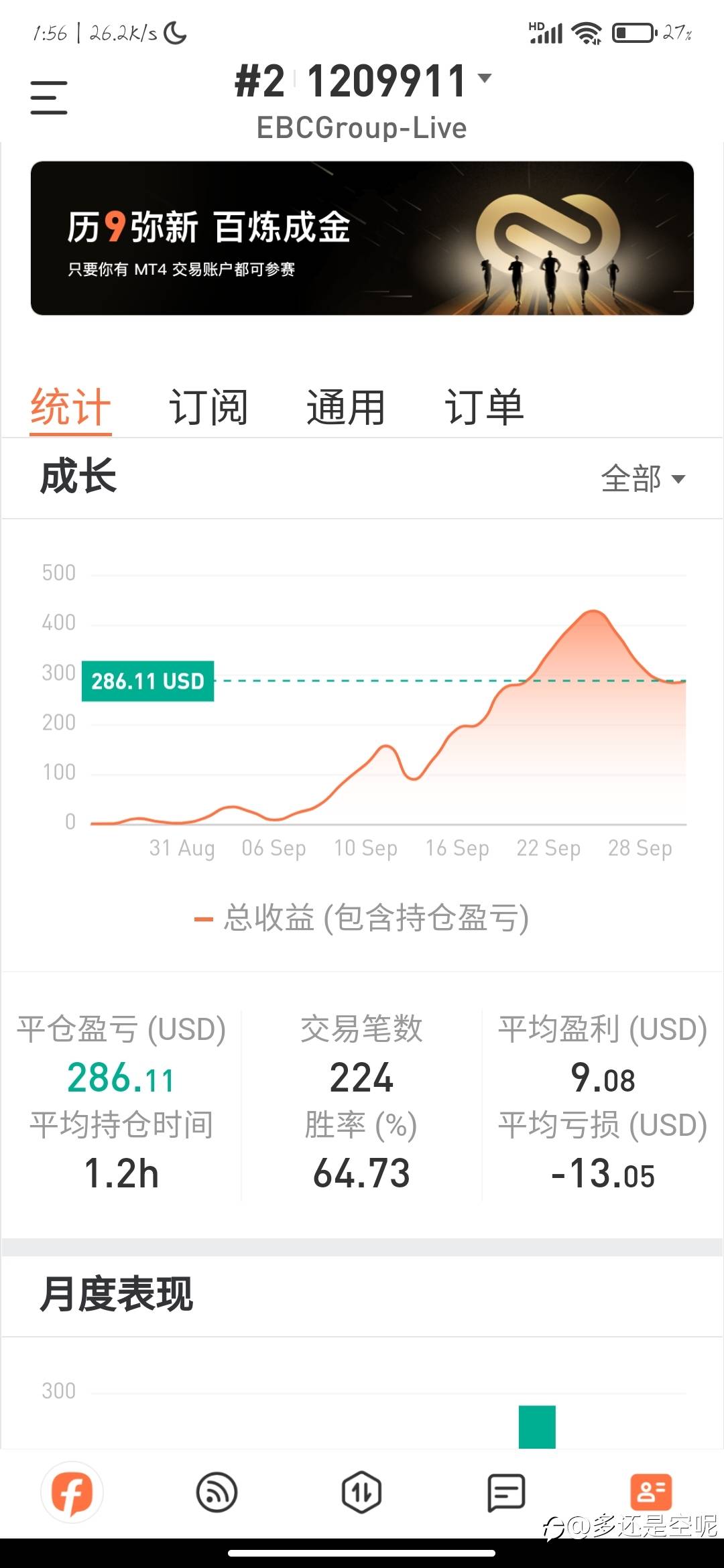Select the 统计 tab

pos(70,407)
